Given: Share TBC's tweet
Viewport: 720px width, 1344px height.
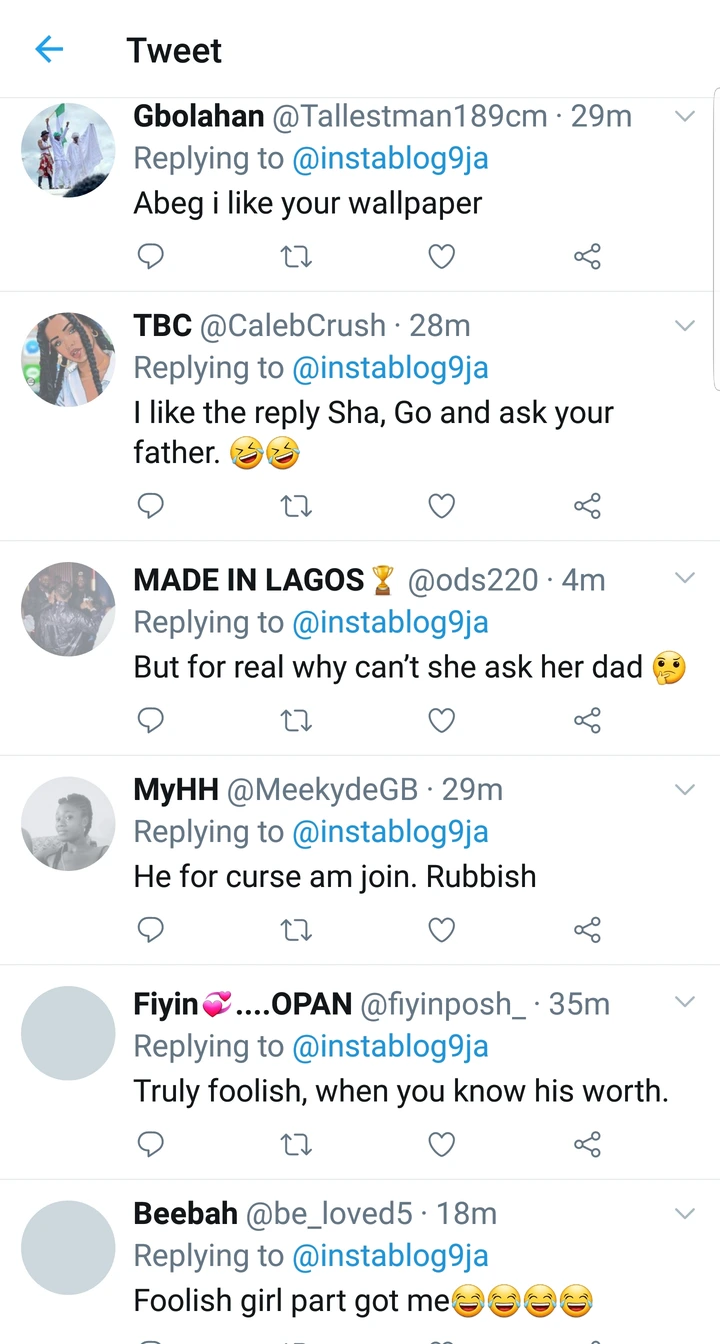Looking at the screenshot, I should click(x=587, y=506).
